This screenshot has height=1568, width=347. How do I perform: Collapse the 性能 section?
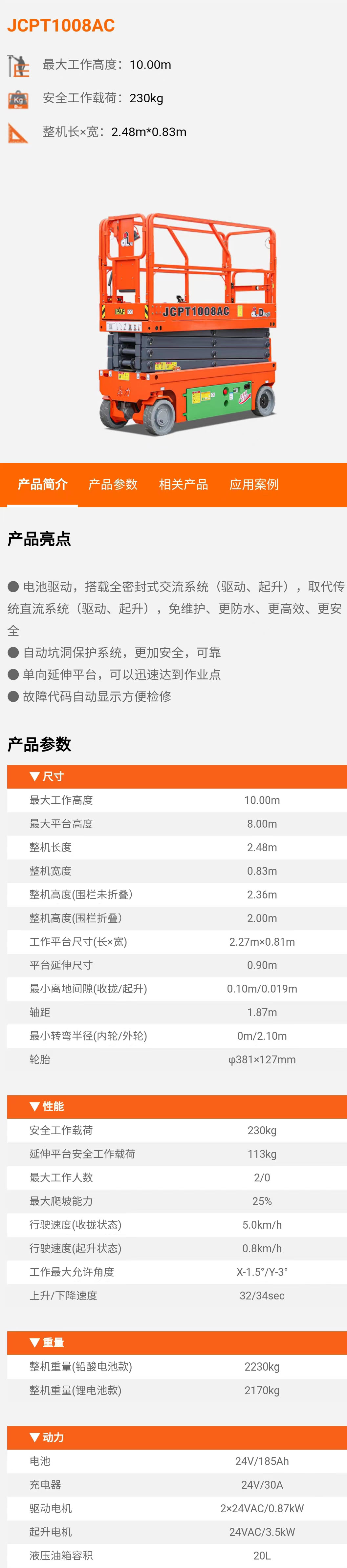(48, 1106)
